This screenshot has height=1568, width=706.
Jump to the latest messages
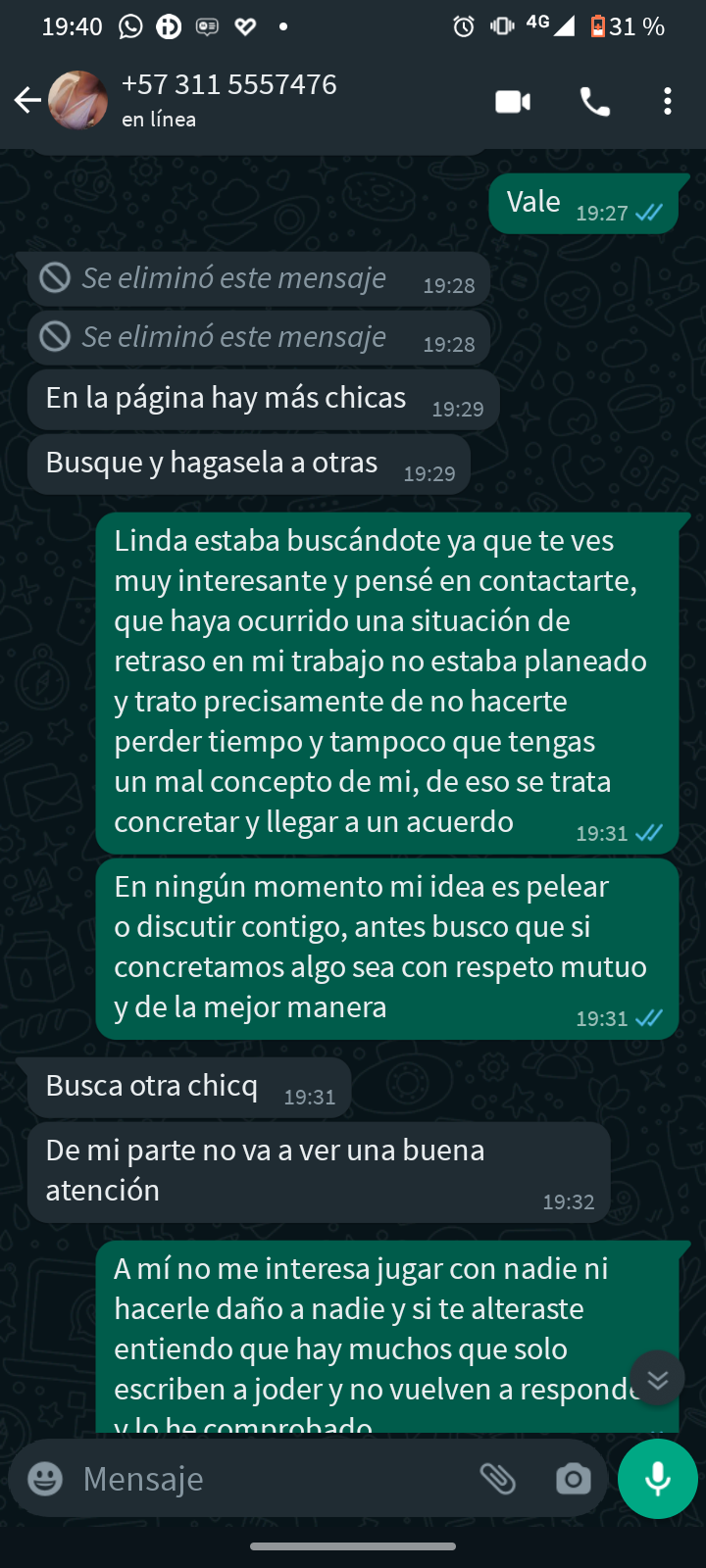pyautogui.click(x=657, y=1379)
